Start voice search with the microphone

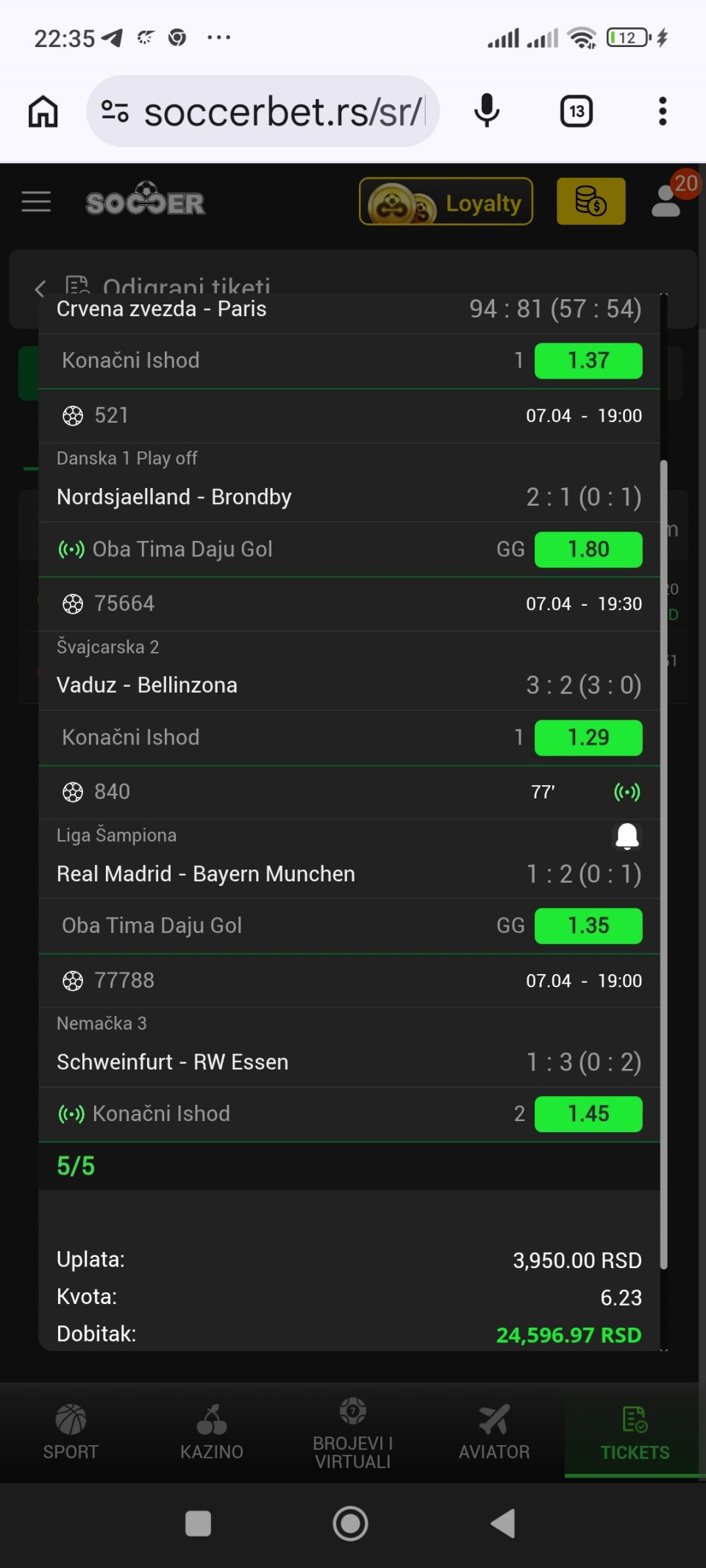[x=486, y=112]
